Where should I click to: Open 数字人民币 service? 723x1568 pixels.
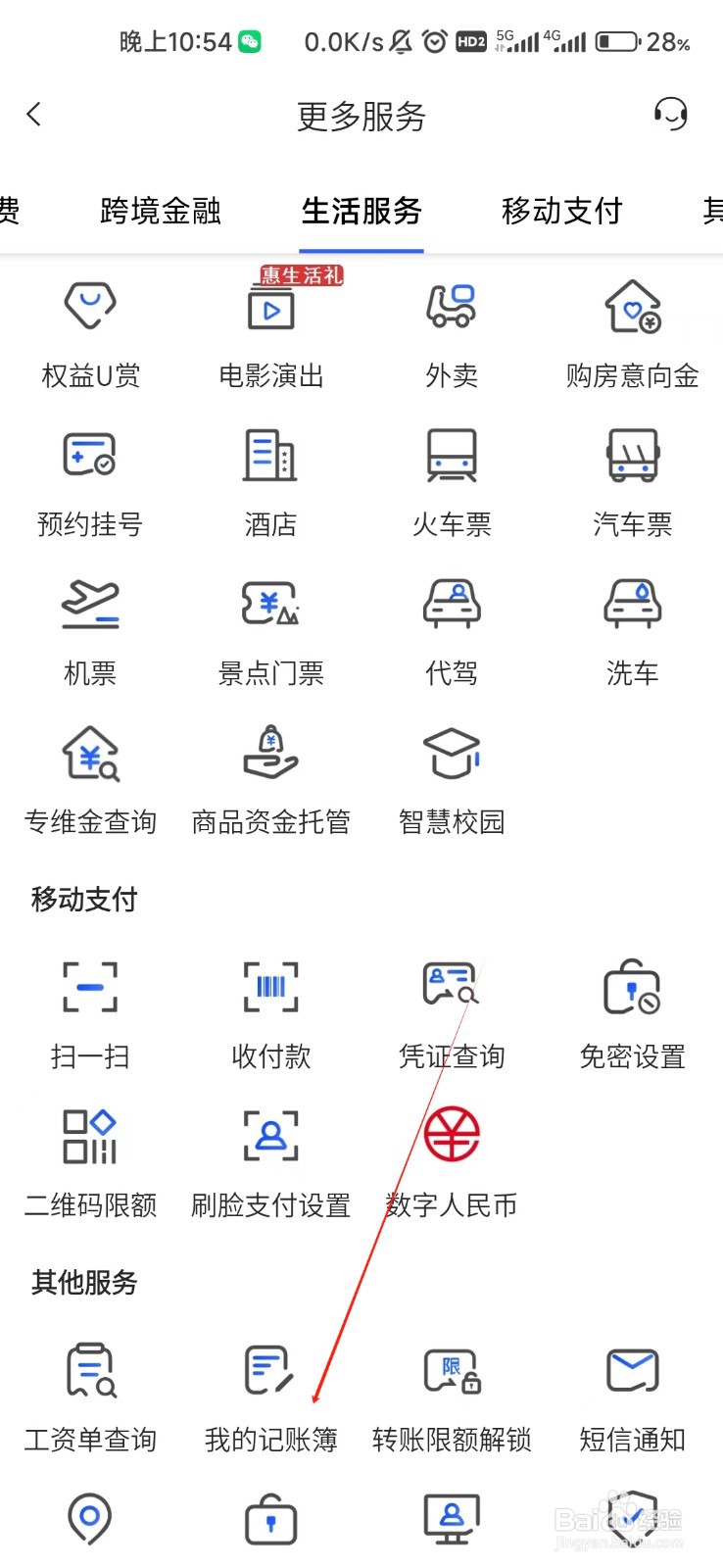[x=452, y=1162]
